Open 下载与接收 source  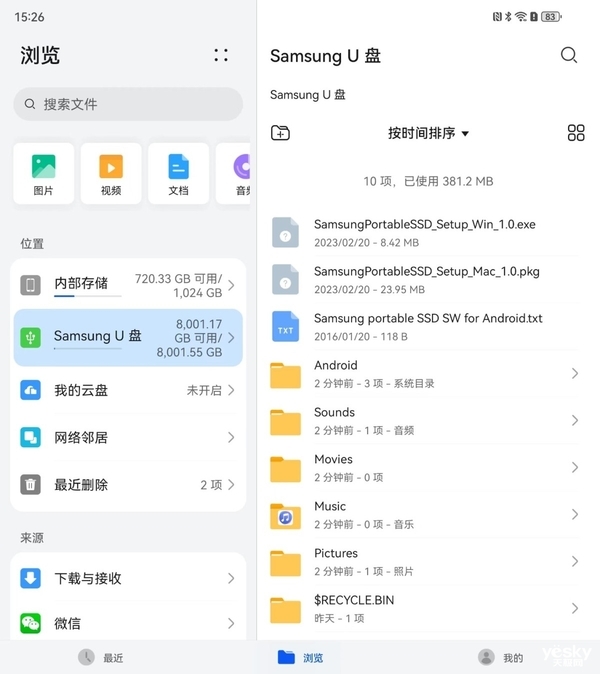(x=128, y=578)
